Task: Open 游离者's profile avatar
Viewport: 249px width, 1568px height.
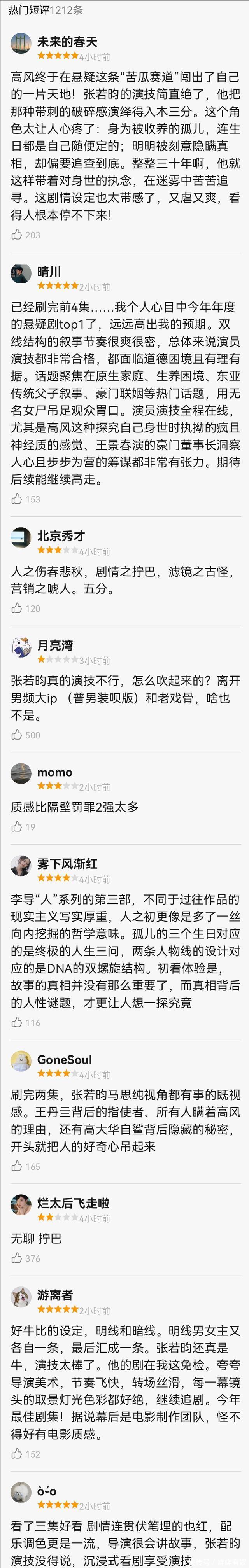Action: point(21,1297)
